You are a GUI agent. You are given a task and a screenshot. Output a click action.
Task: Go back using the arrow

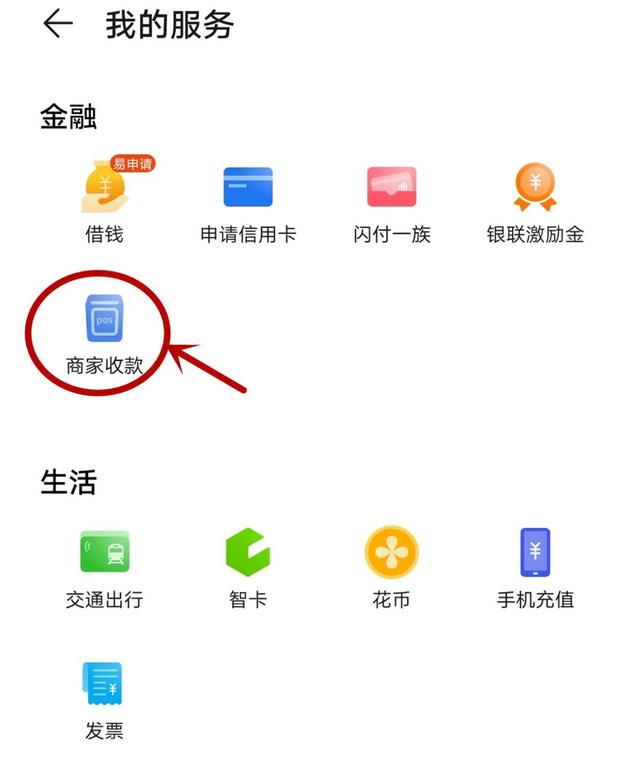click(58, 25)
